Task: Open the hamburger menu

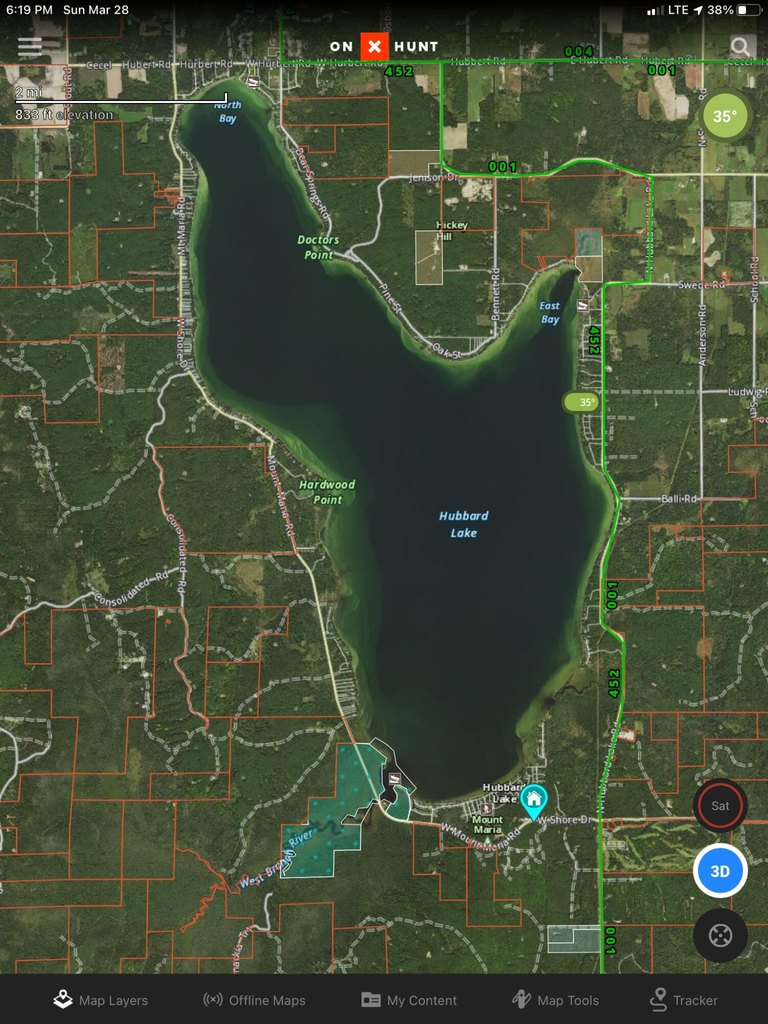Action: pos(30,47)
